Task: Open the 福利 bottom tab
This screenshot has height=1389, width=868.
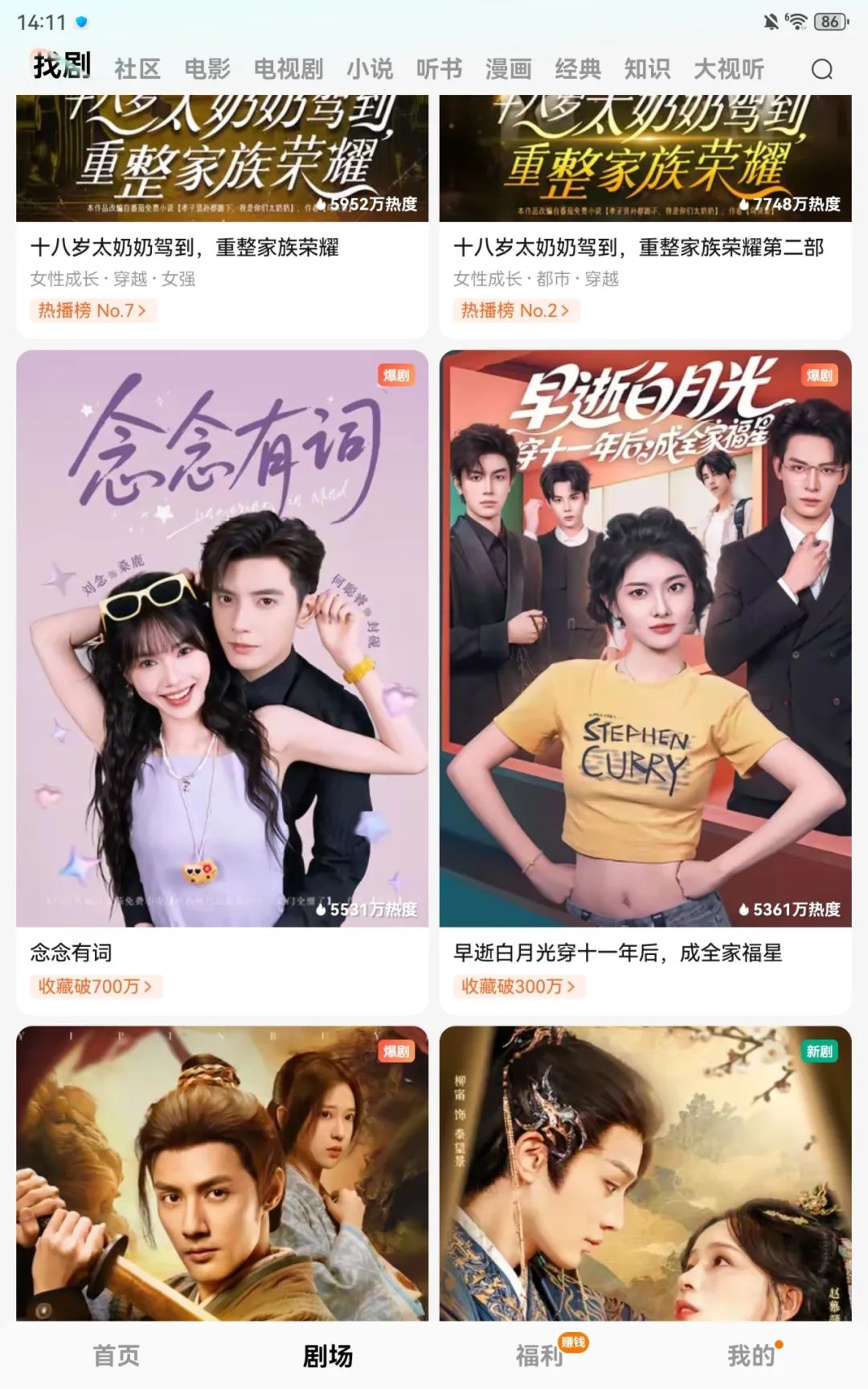Action: point(539,1356)
